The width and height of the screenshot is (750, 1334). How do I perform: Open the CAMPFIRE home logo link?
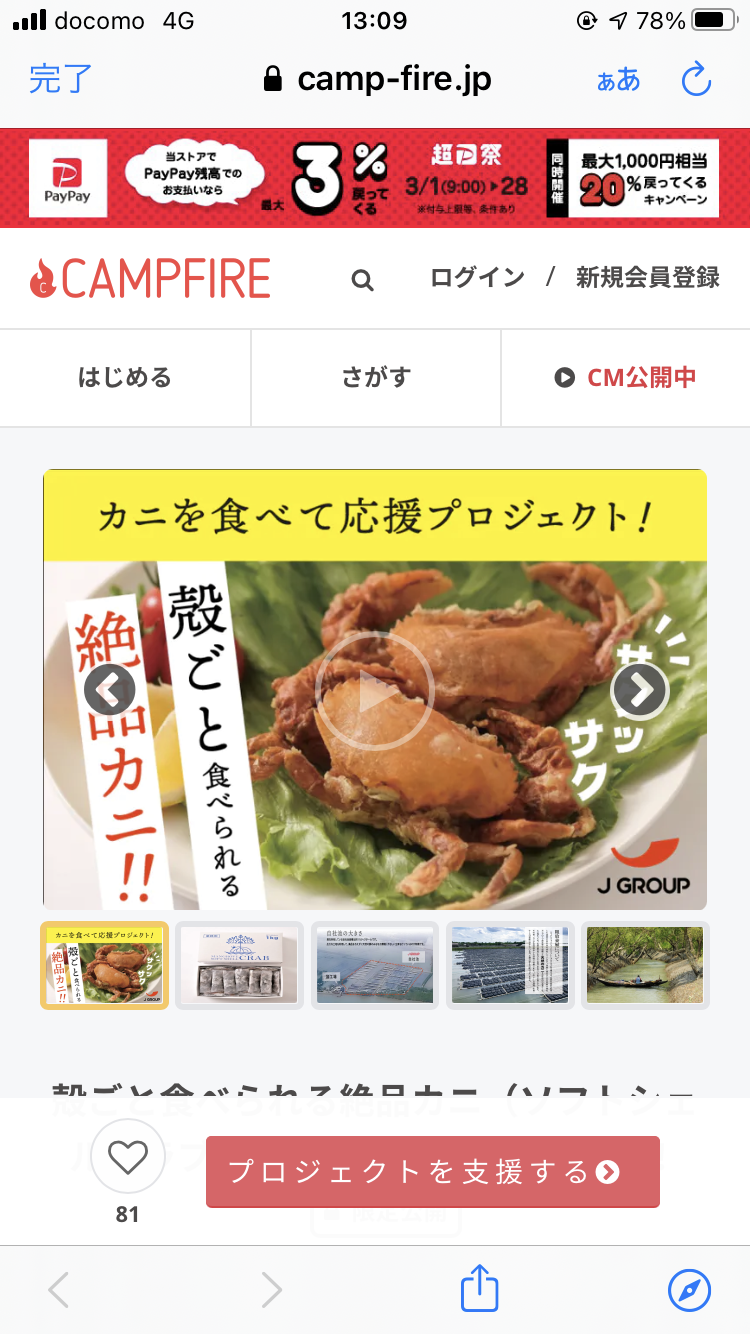point(150,278)
